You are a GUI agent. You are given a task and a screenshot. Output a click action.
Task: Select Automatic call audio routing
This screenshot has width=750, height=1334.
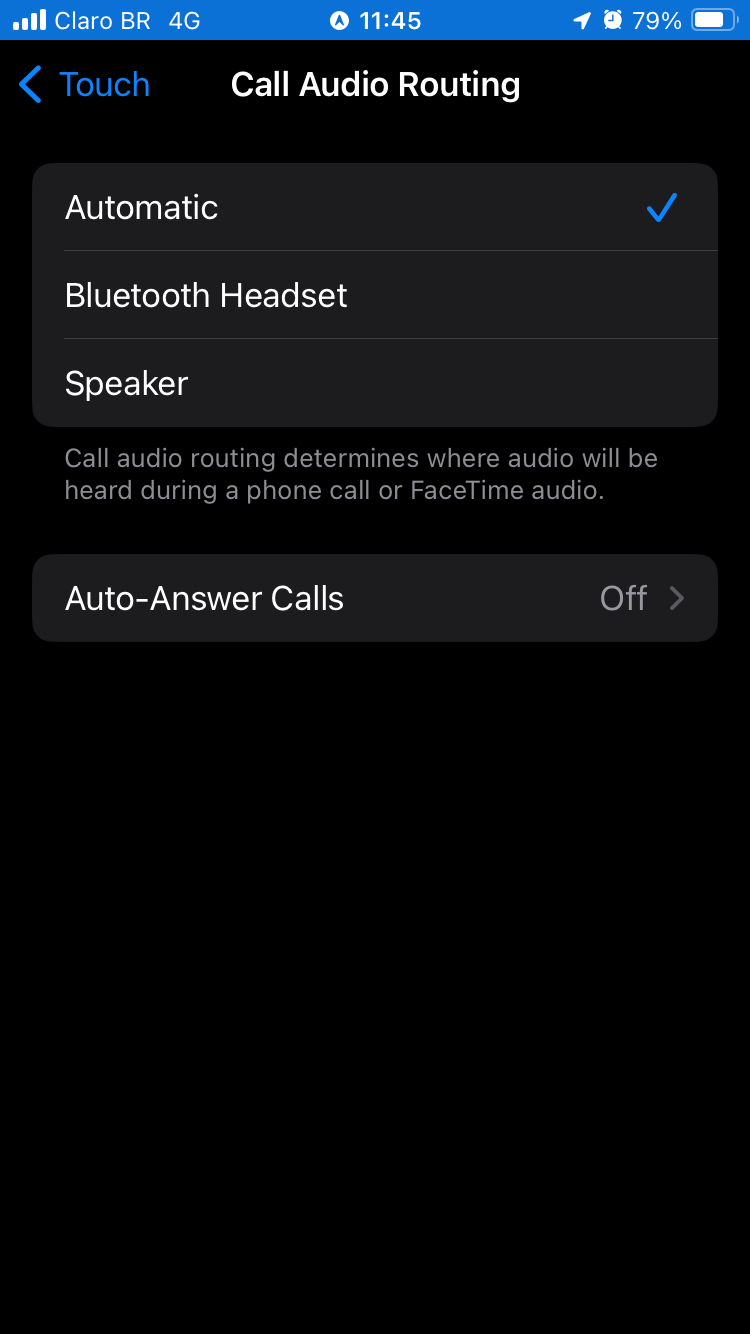[x=374, y=208]
